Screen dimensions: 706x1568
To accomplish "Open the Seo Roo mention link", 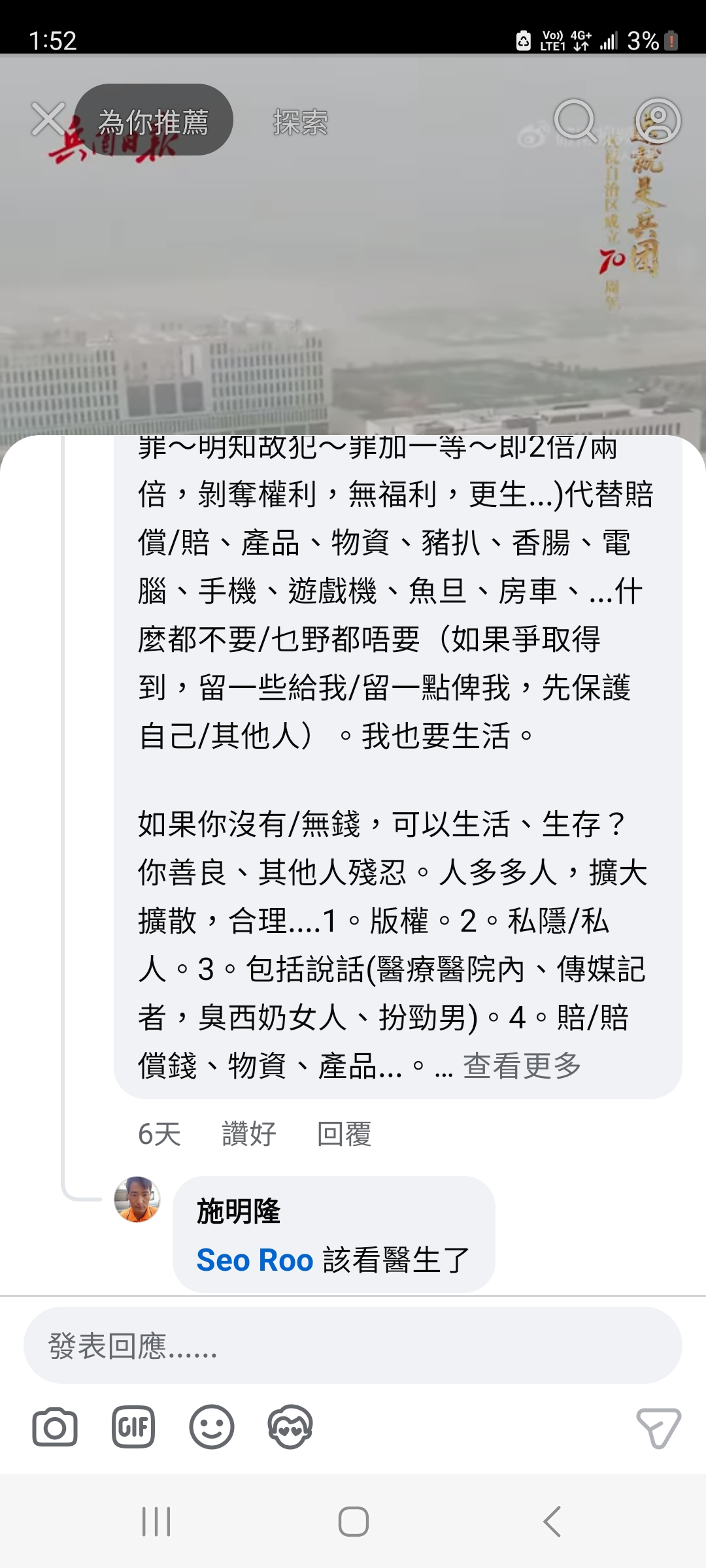I will pyautogui.click(x=255, y=1260).
